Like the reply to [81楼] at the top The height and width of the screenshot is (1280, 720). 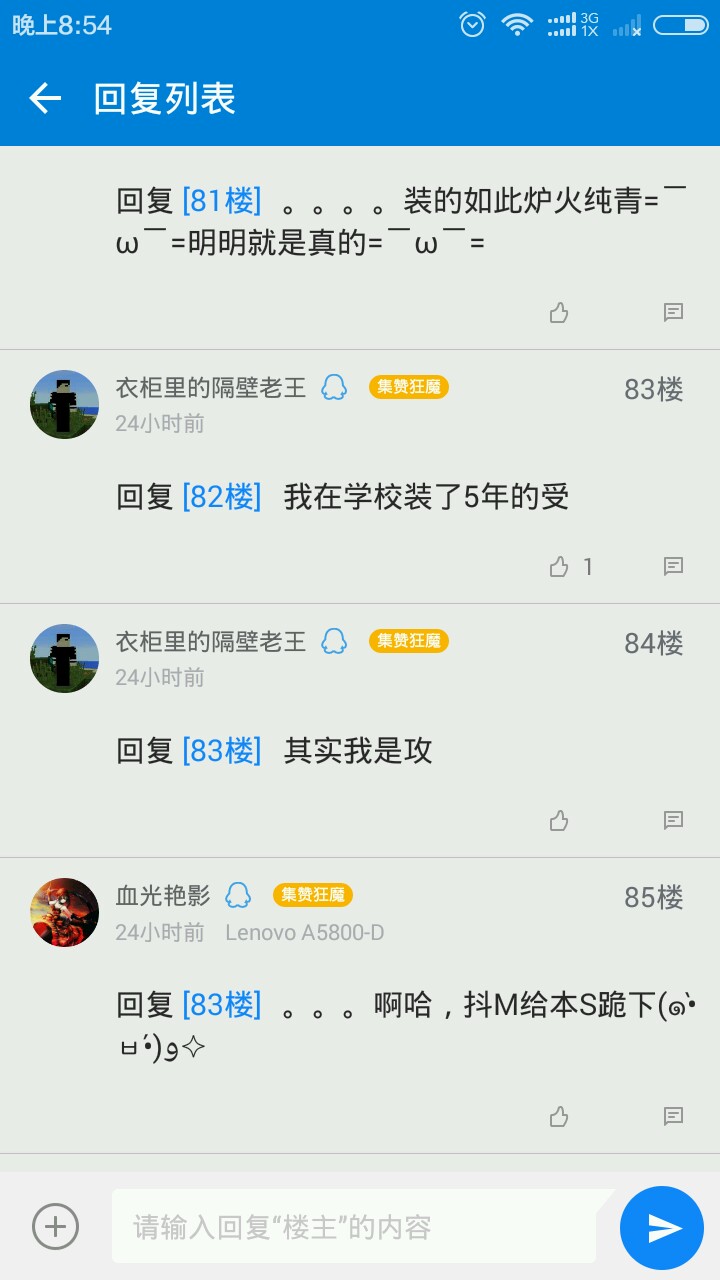tap(559, 313)
